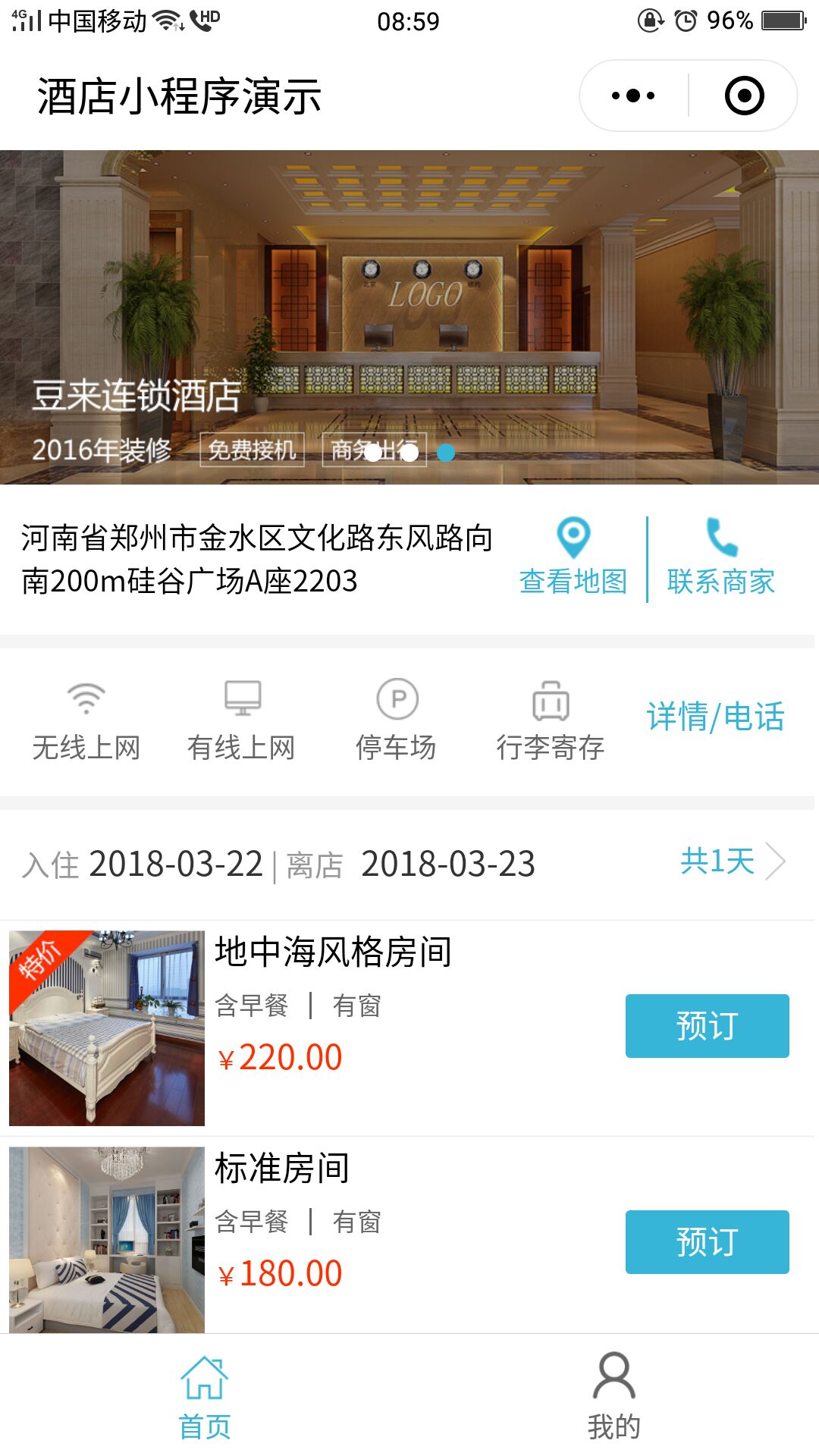Screen dimensions: 819x1456
Task: Go to the 首页 tab
Action: point(204,1396)
